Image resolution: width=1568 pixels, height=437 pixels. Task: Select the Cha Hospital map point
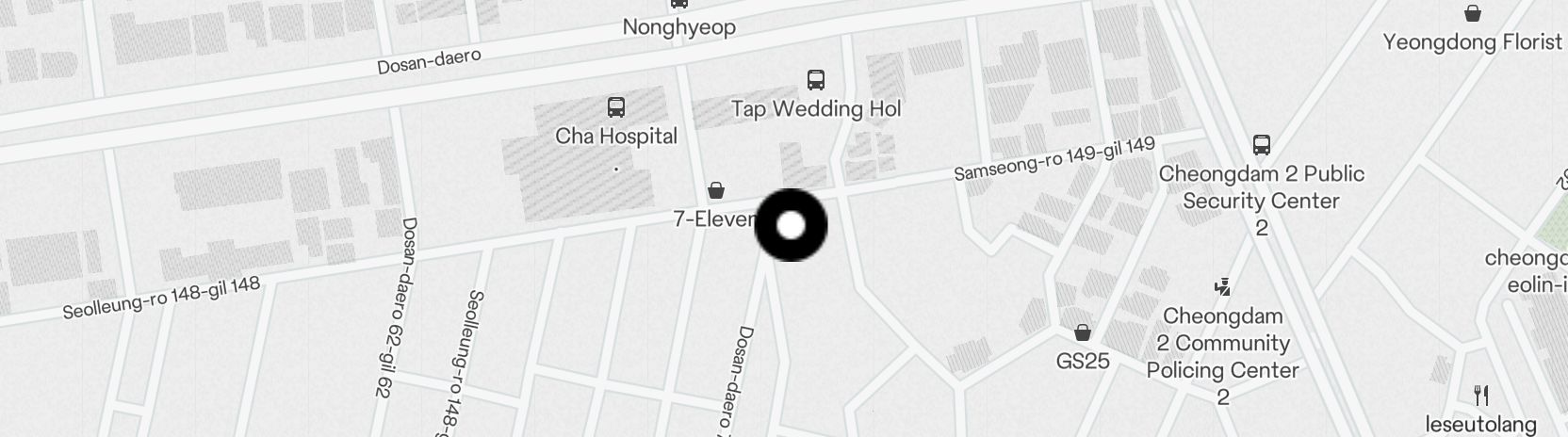[616, 107]
